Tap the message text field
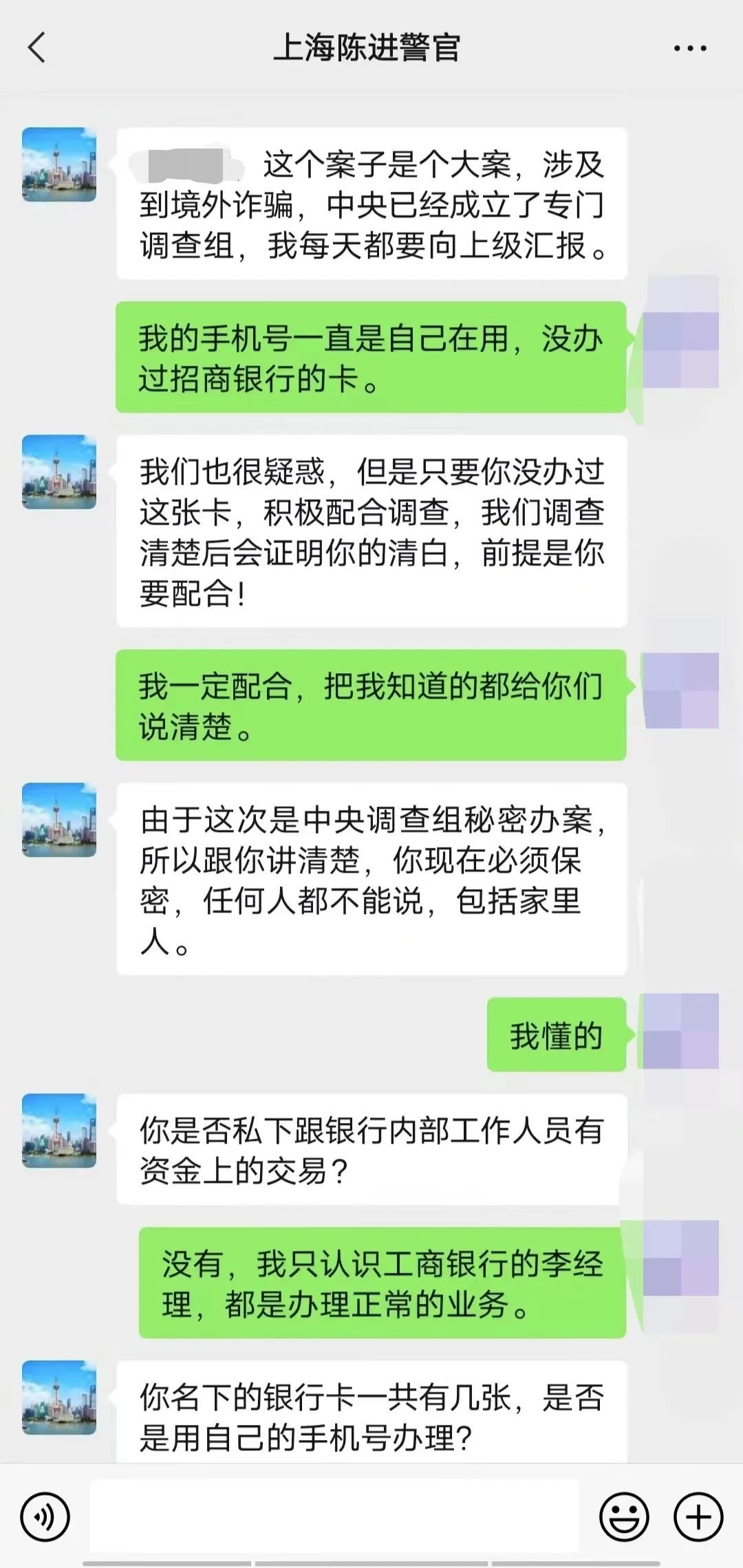 click(x=334, y=1516)
